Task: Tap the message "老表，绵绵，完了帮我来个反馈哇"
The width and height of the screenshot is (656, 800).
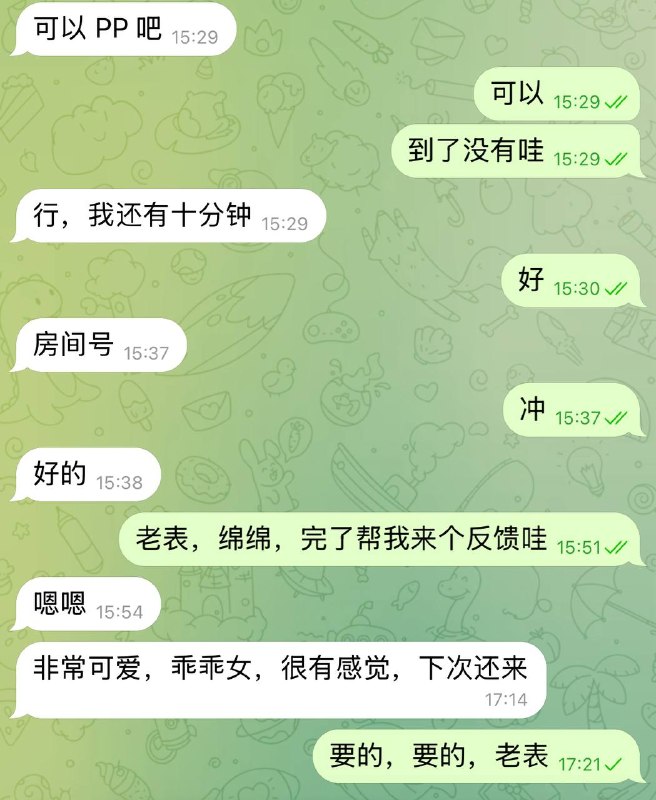Action: point(381,539)
